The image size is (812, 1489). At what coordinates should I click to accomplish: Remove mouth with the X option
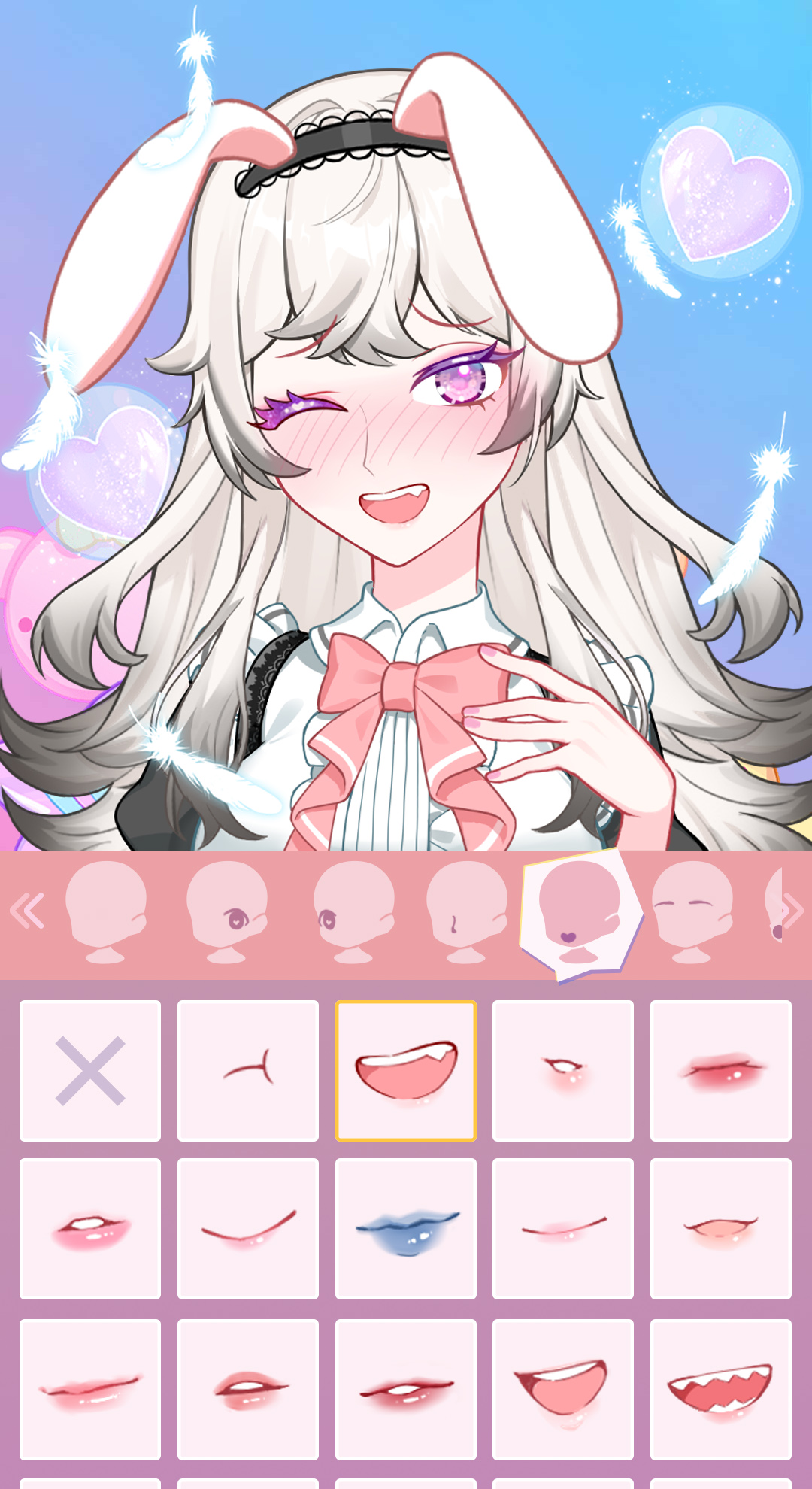point(90,1071)
